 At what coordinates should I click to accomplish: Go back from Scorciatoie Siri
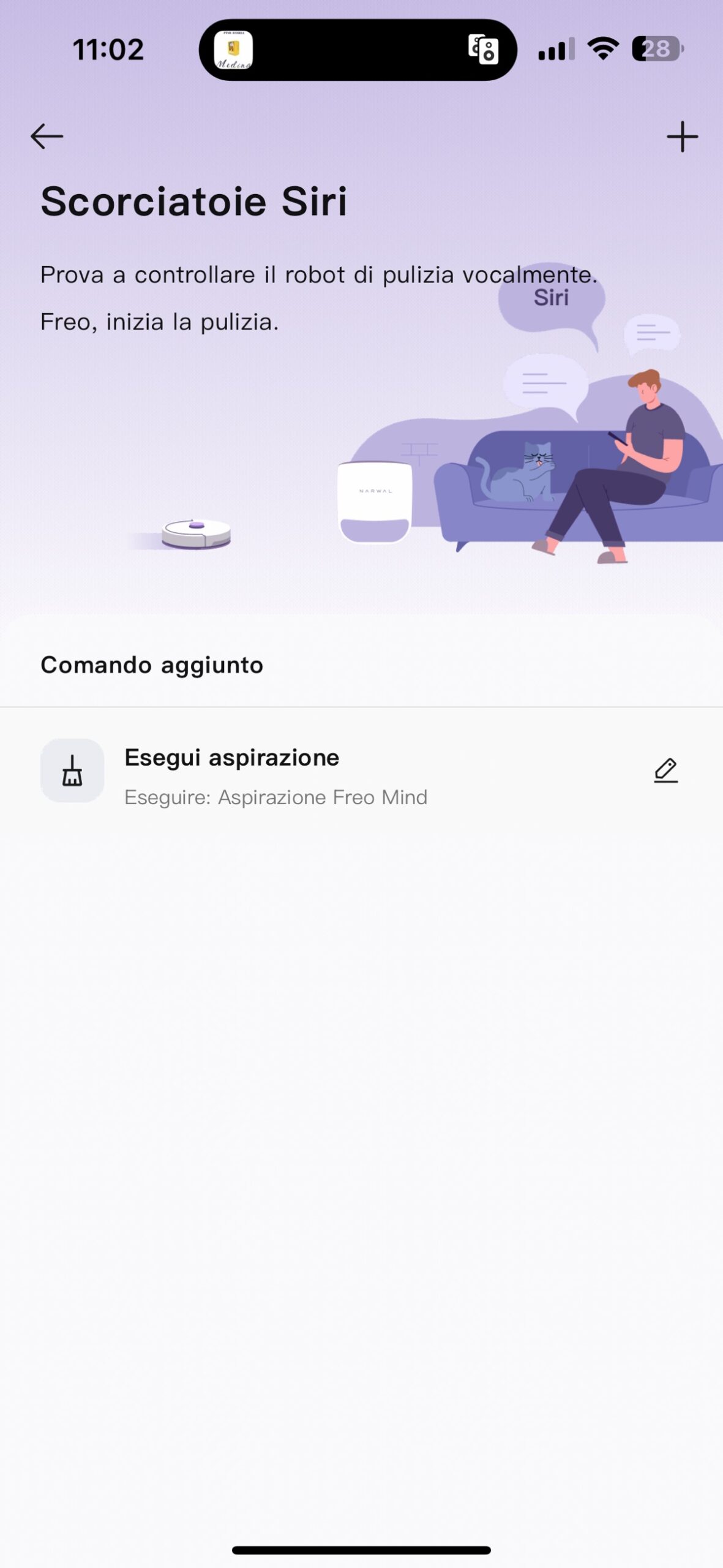pyautogui.click(x=47, y=136)
